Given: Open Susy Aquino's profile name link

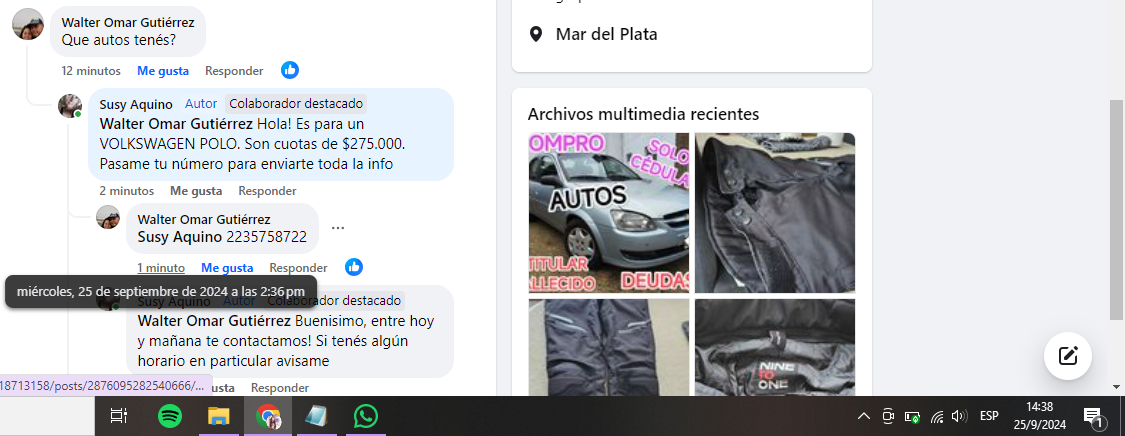Looking at the screenshot, I should (136, 104).
